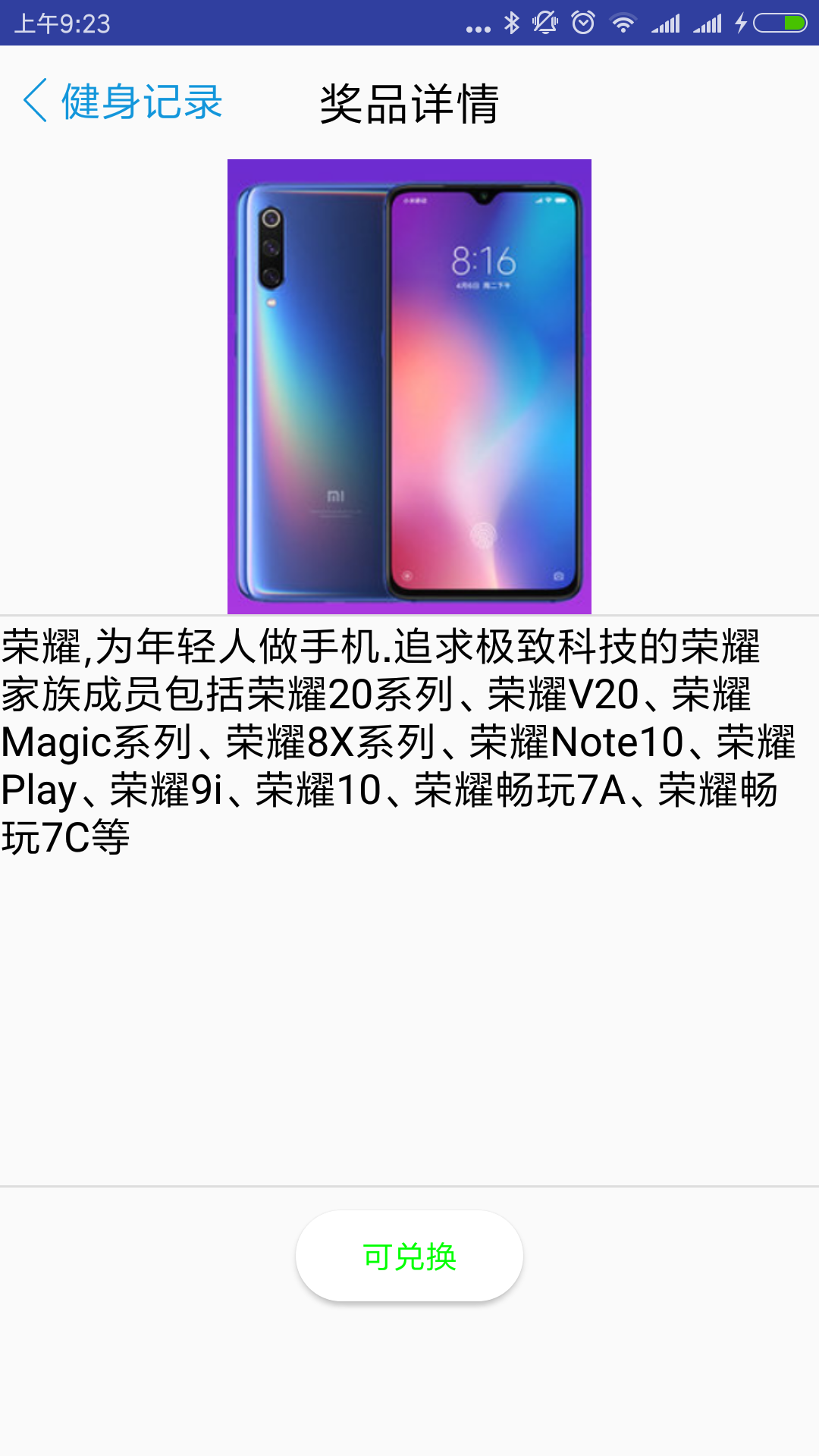
Task: Go back to 健身记录
Action: point(123,102)
